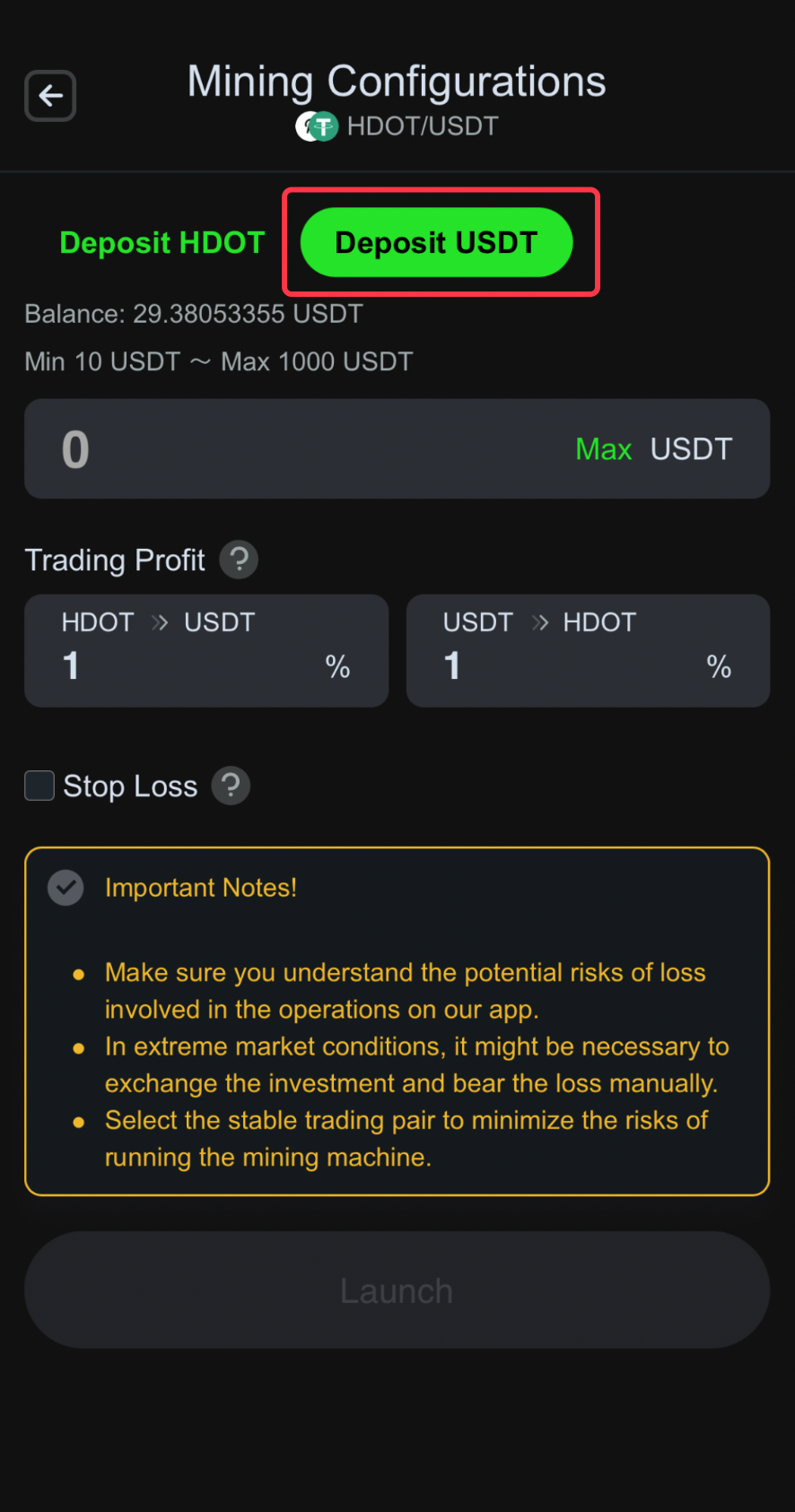Viewport: 795px width, 1512px height.
Task: Enable the Stop Loss checkbox
Action: coord(39,786)
